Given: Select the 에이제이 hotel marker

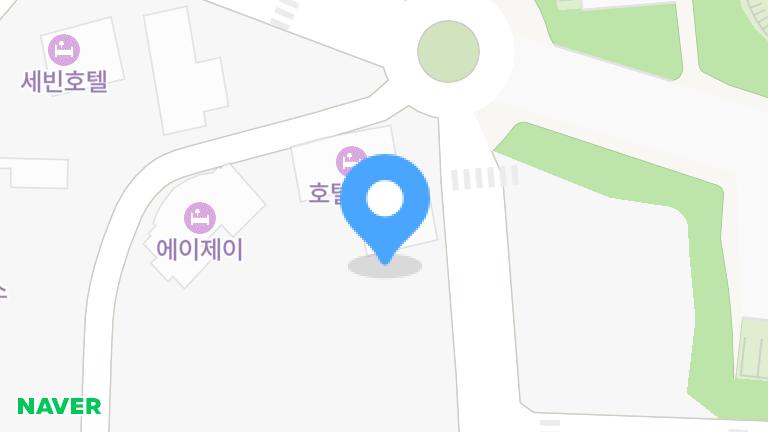Looking at the screenshot, I should click(200, 217).
